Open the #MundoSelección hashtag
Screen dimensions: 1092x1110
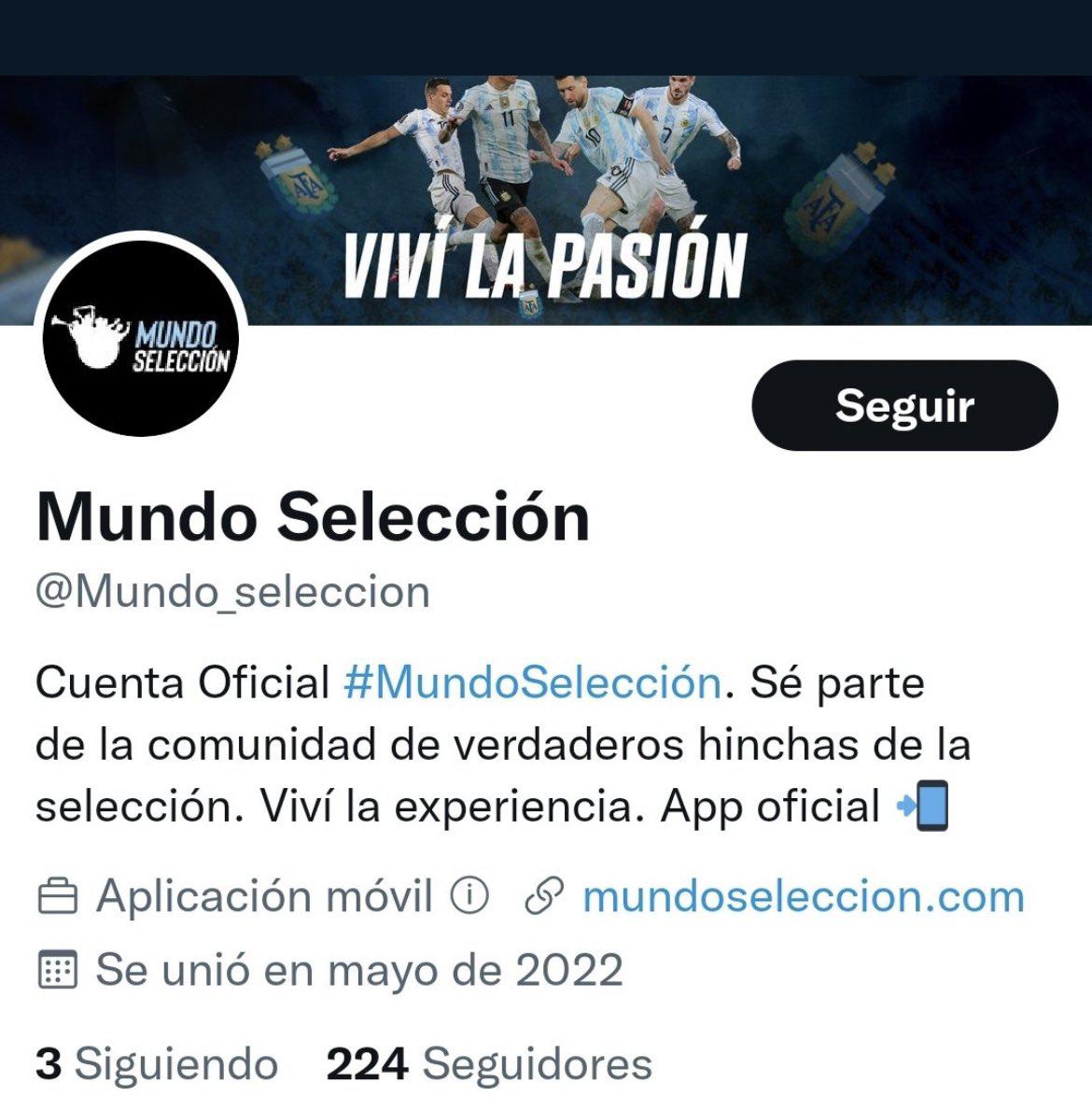(x=532, y=683)
